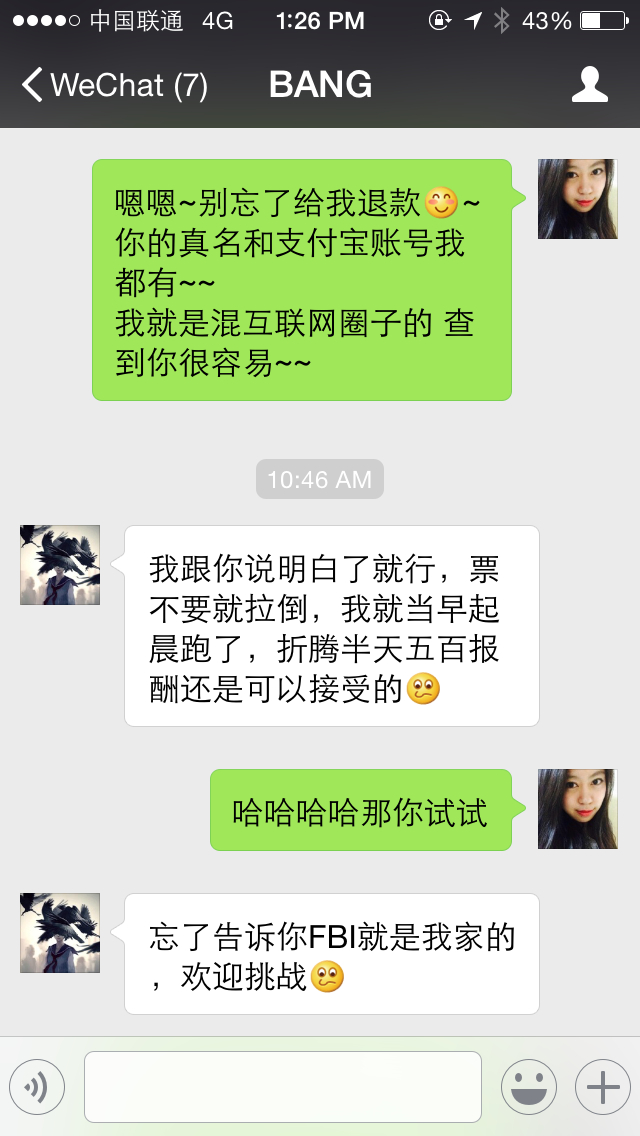Focus the message text field
The image size is (640, 1136).
282,1086
